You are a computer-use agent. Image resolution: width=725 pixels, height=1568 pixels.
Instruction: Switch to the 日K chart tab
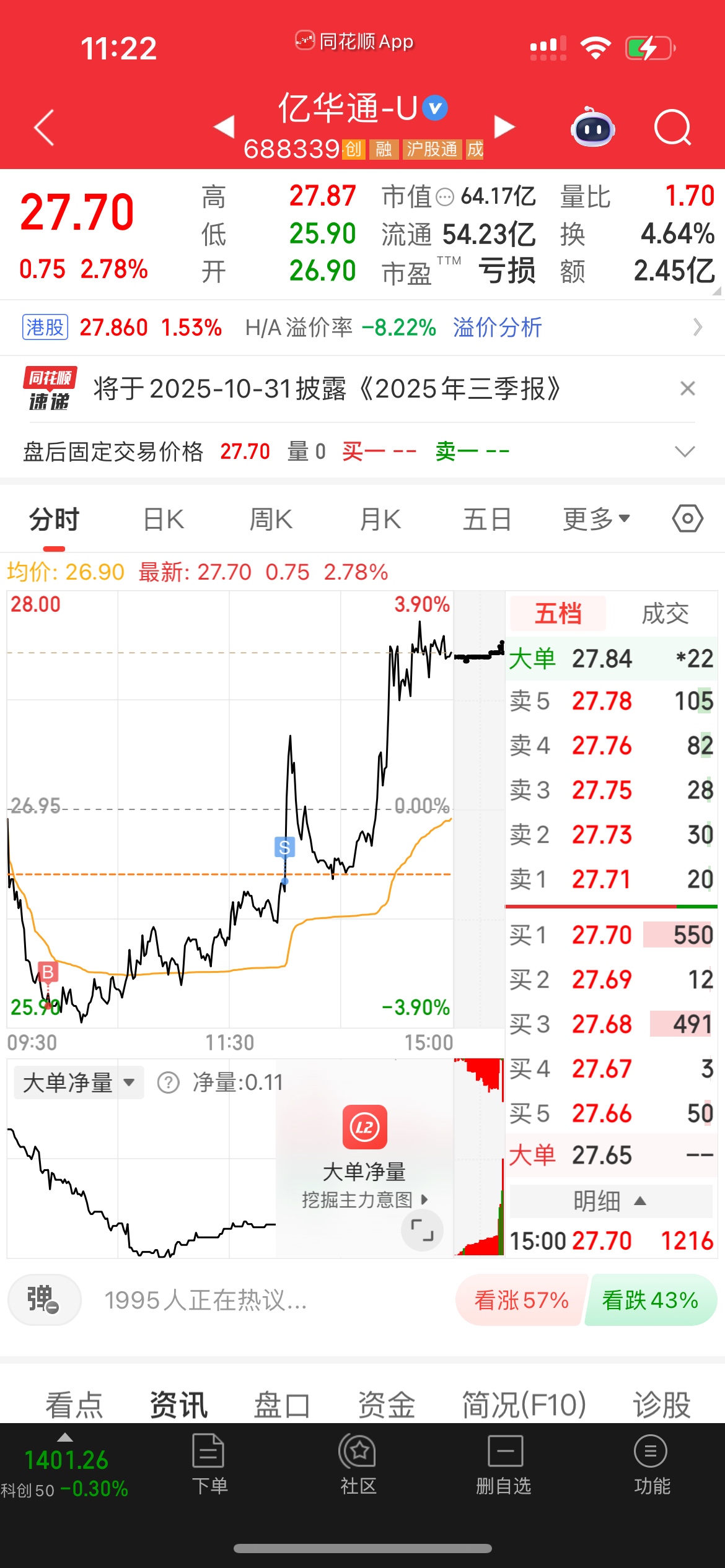164,519
